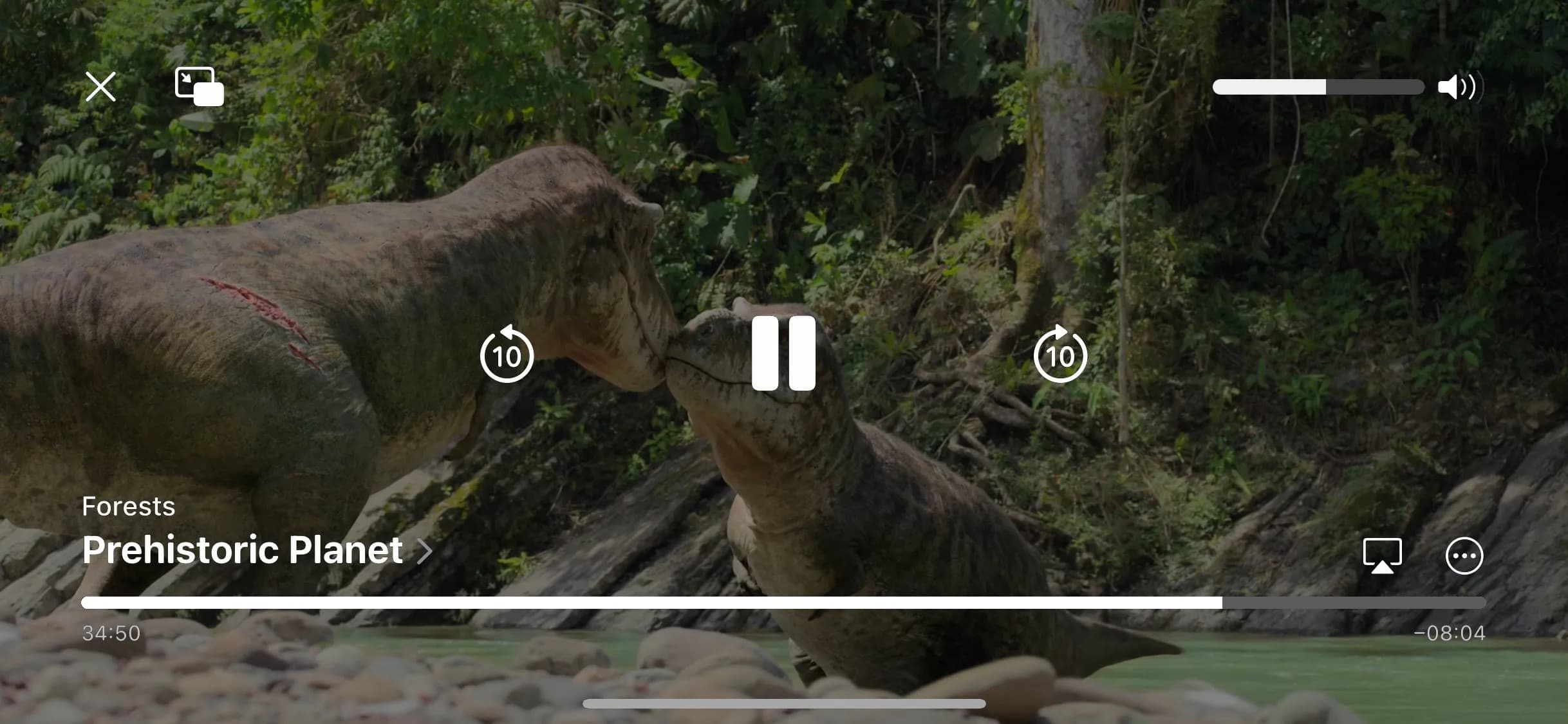Tap the volume slider
Screen dimensions: 1568x724
point(1318,87)
